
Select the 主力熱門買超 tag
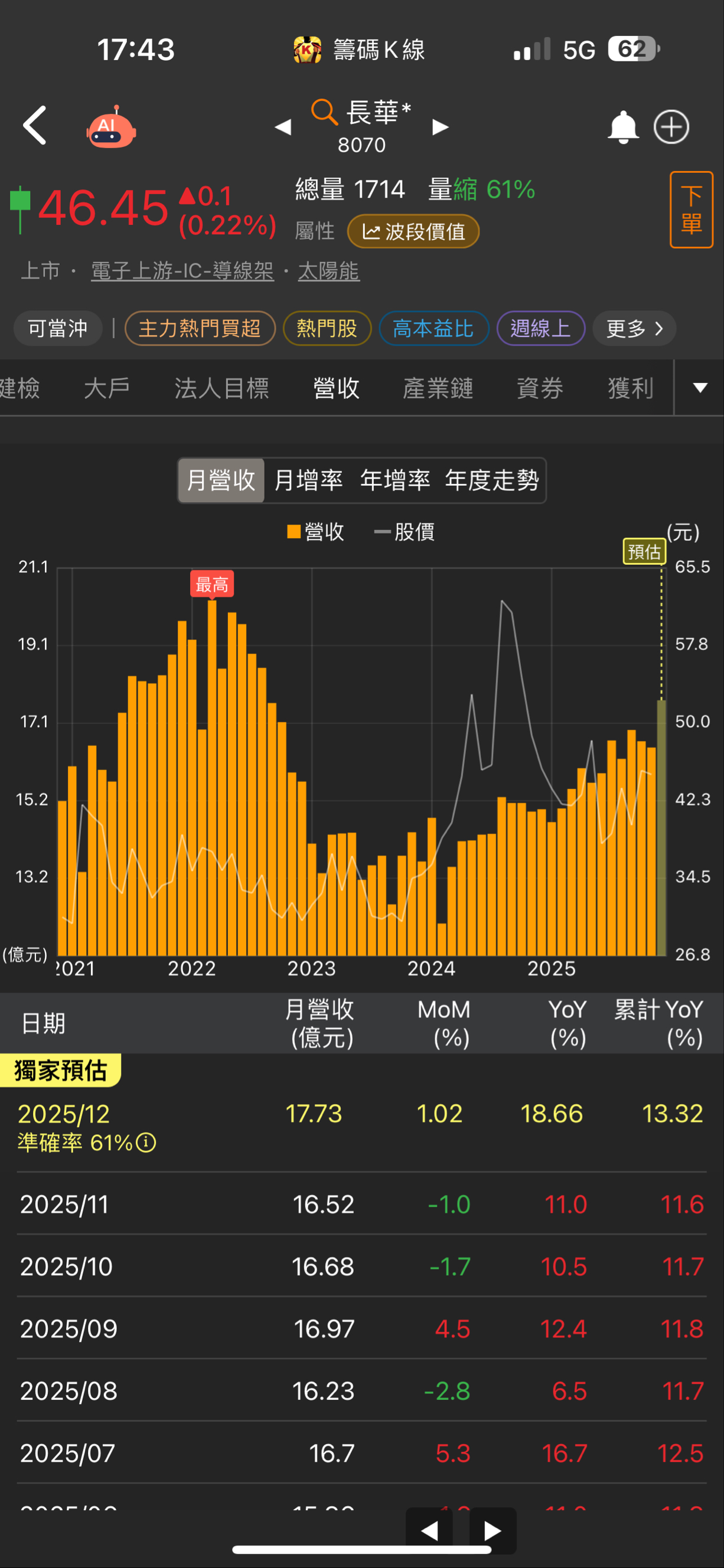coord(200,329)
